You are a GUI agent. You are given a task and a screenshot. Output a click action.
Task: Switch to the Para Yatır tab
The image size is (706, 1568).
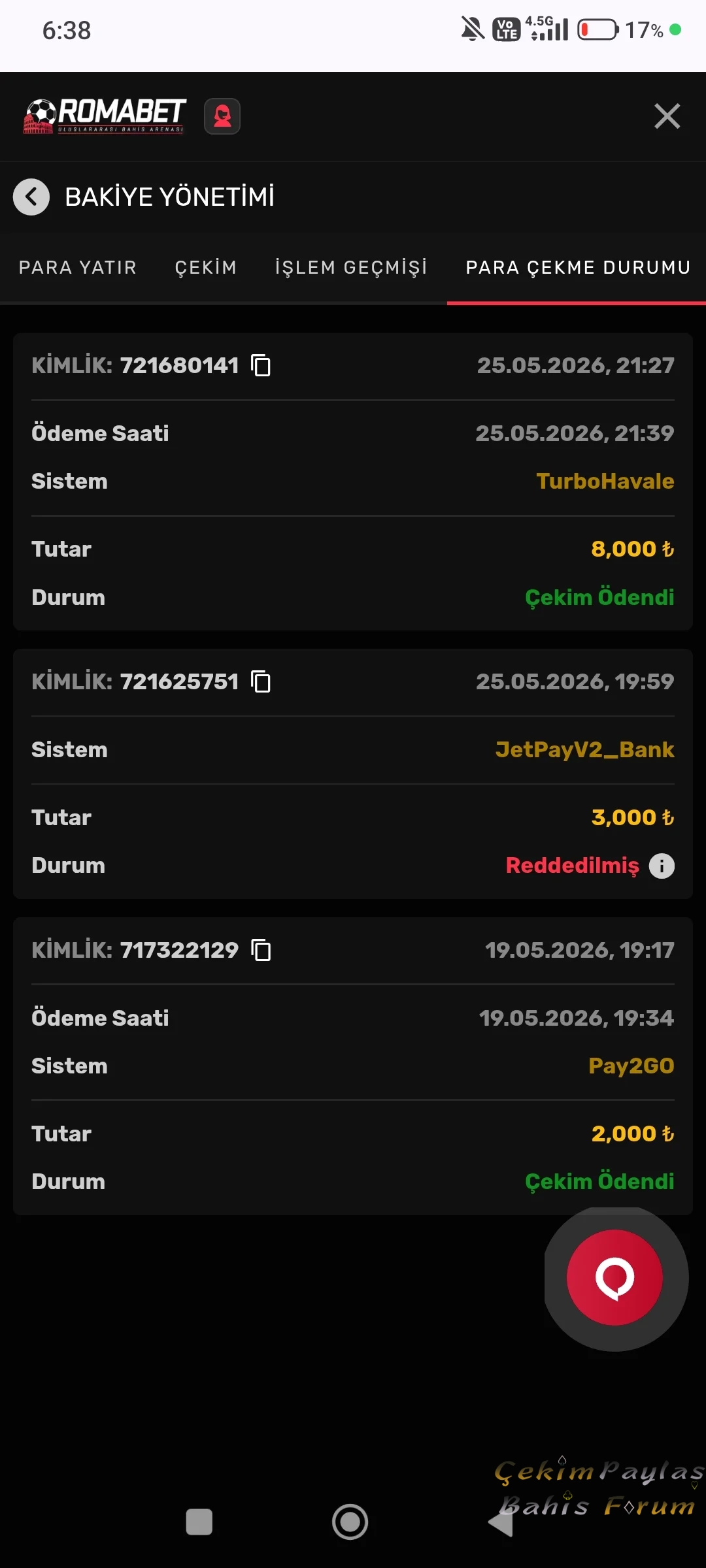[x=78, y=267]
